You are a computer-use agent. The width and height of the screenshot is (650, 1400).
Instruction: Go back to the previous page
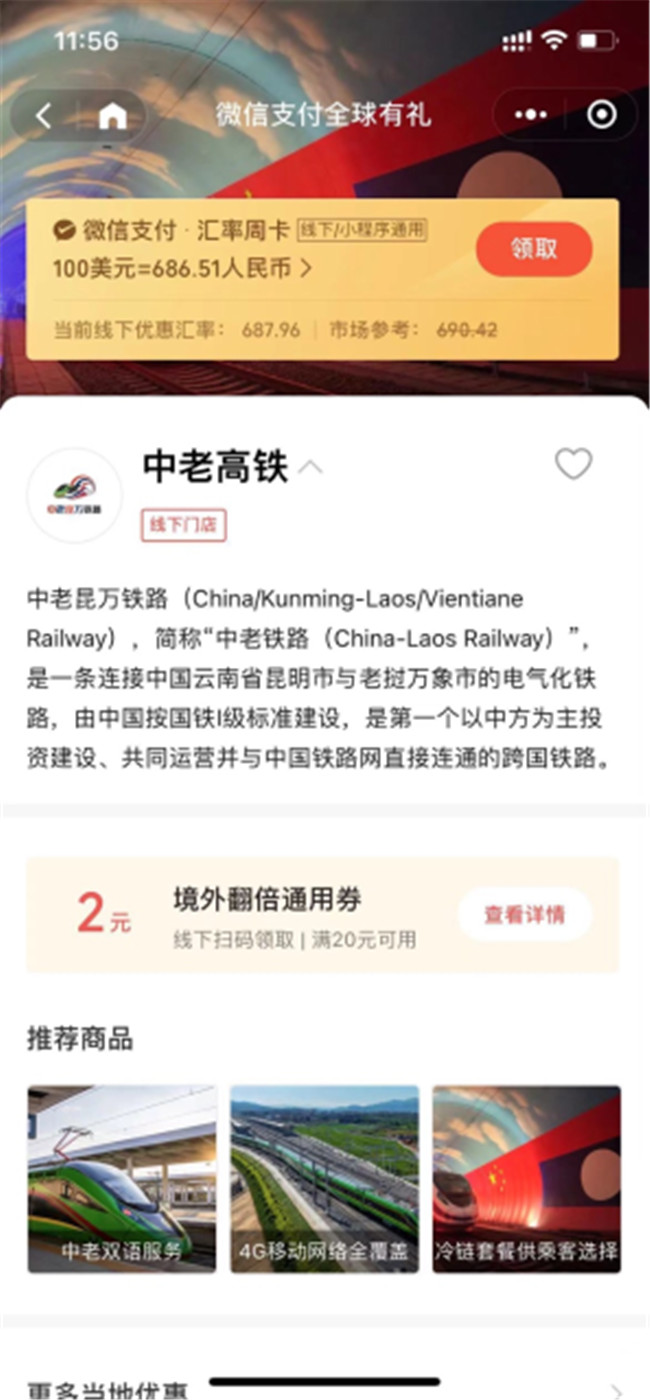pos(43,116)
